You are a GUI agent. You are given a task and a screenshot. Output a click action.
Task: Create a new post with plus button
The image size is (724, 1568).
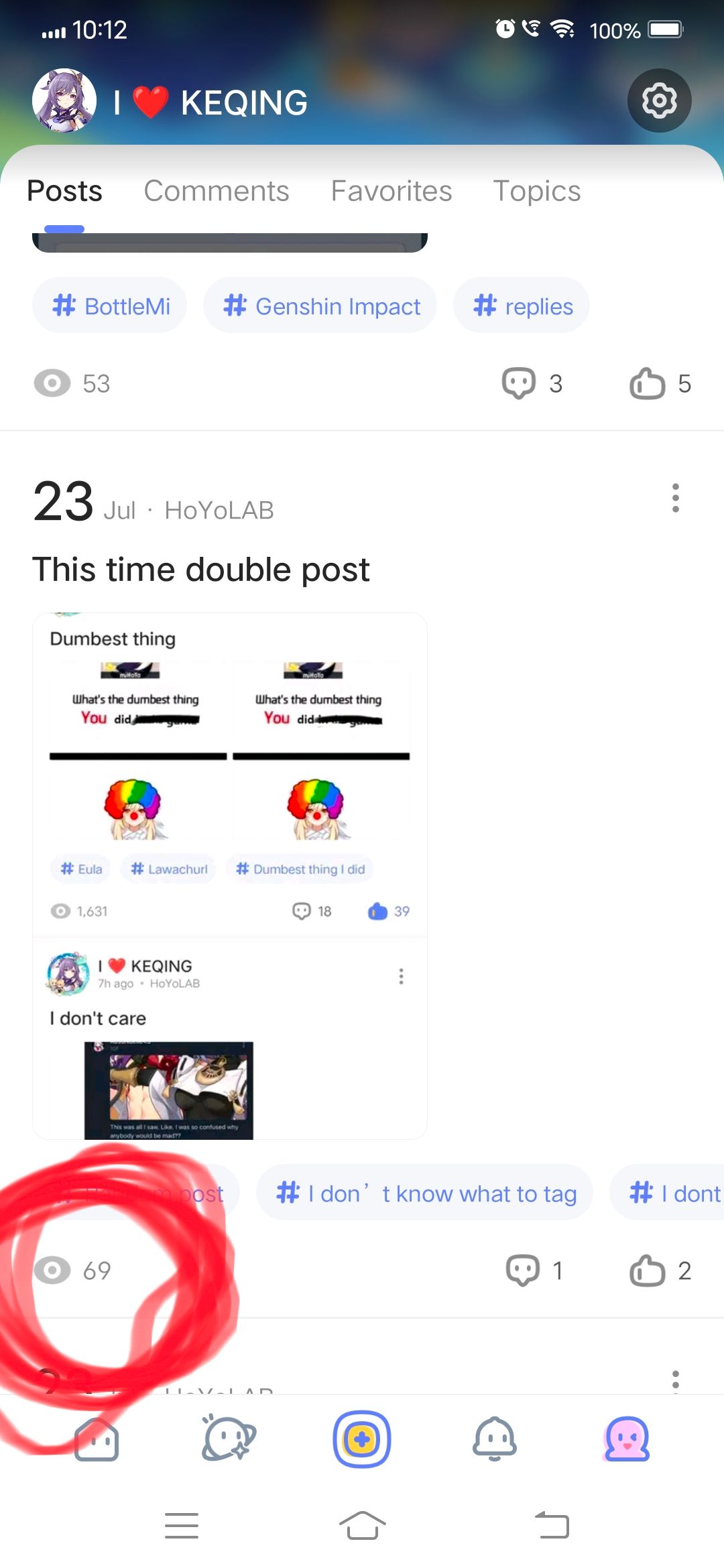(x=362, y=1439)
